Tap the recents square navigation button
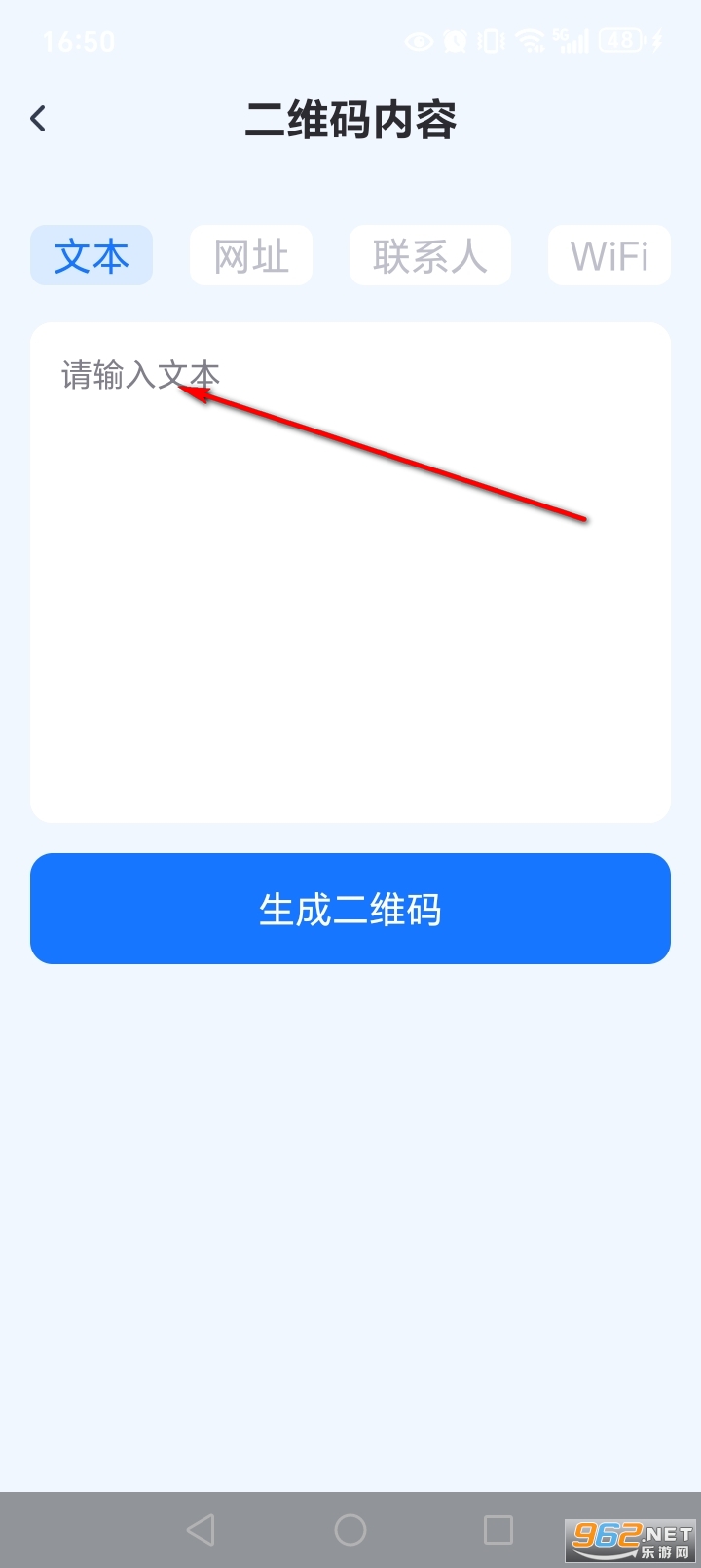 pyautogui.click(x=498, y=1529)
